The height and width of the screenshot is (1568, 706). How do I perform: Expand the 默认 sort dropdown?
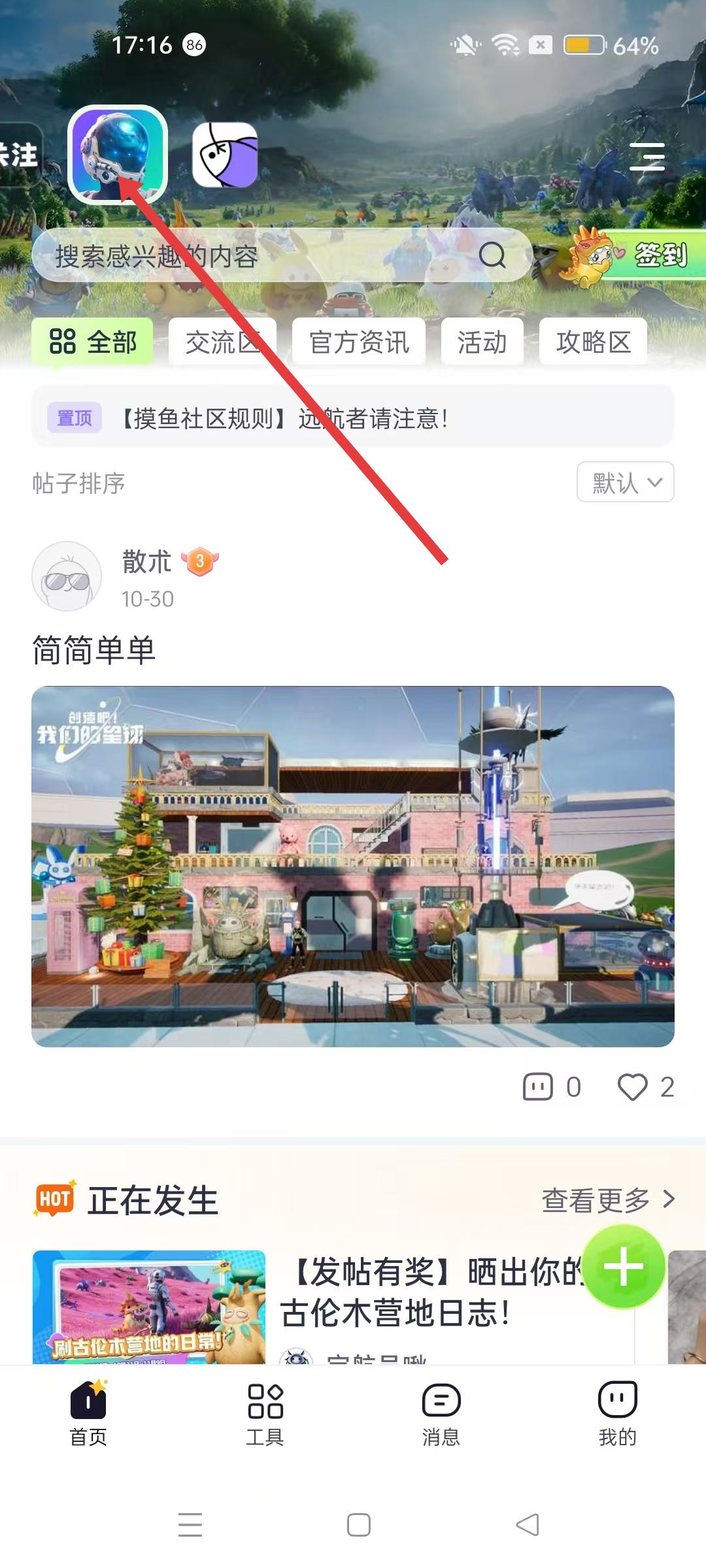[x=625, y=482]
